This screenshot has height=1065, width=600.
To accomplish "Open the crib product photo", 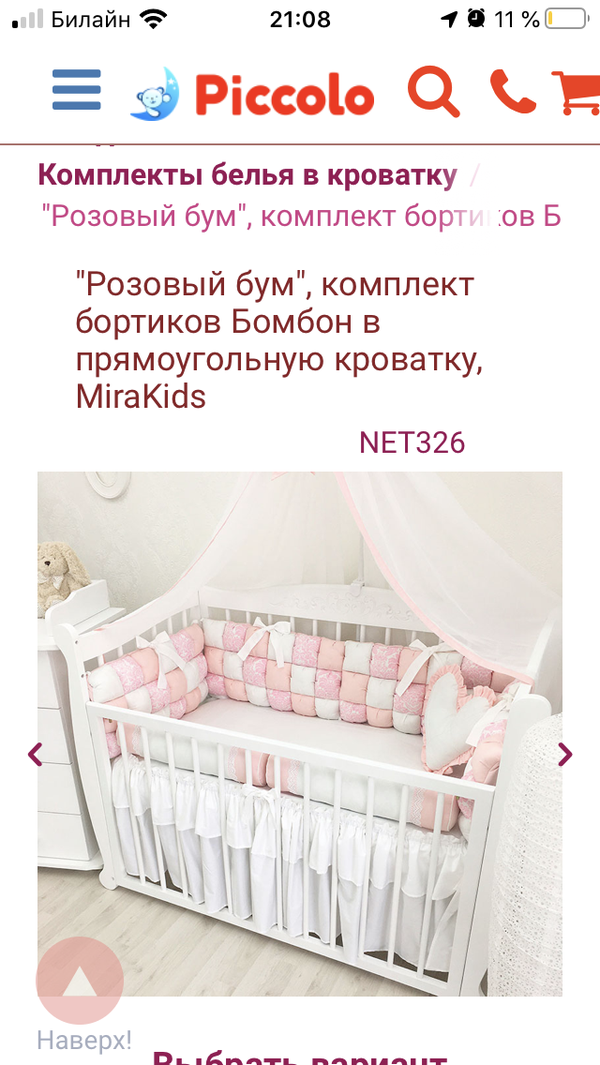I will click(x=300, y=733).
